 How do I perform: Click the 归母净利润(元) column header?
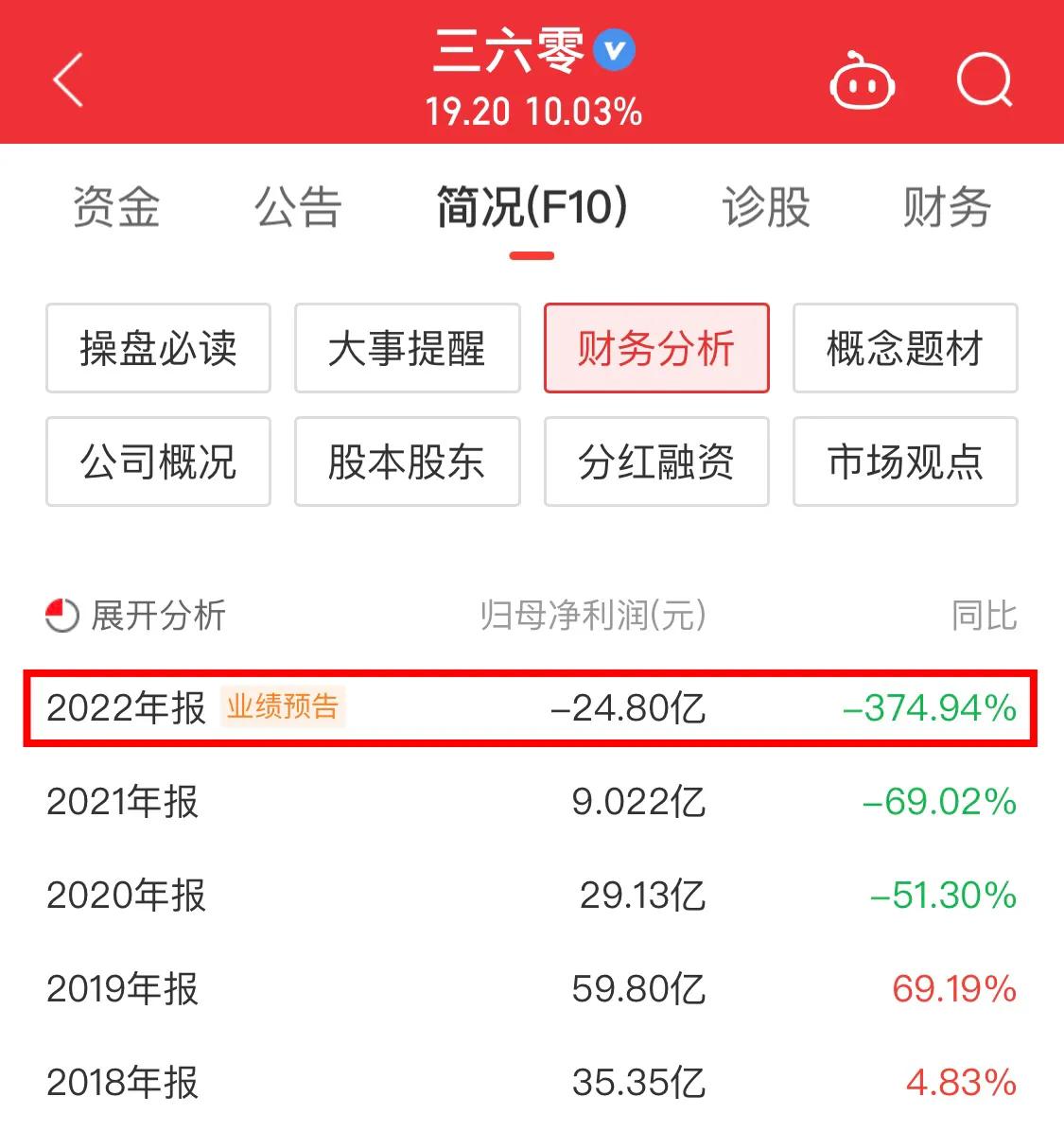click(591, 615)
